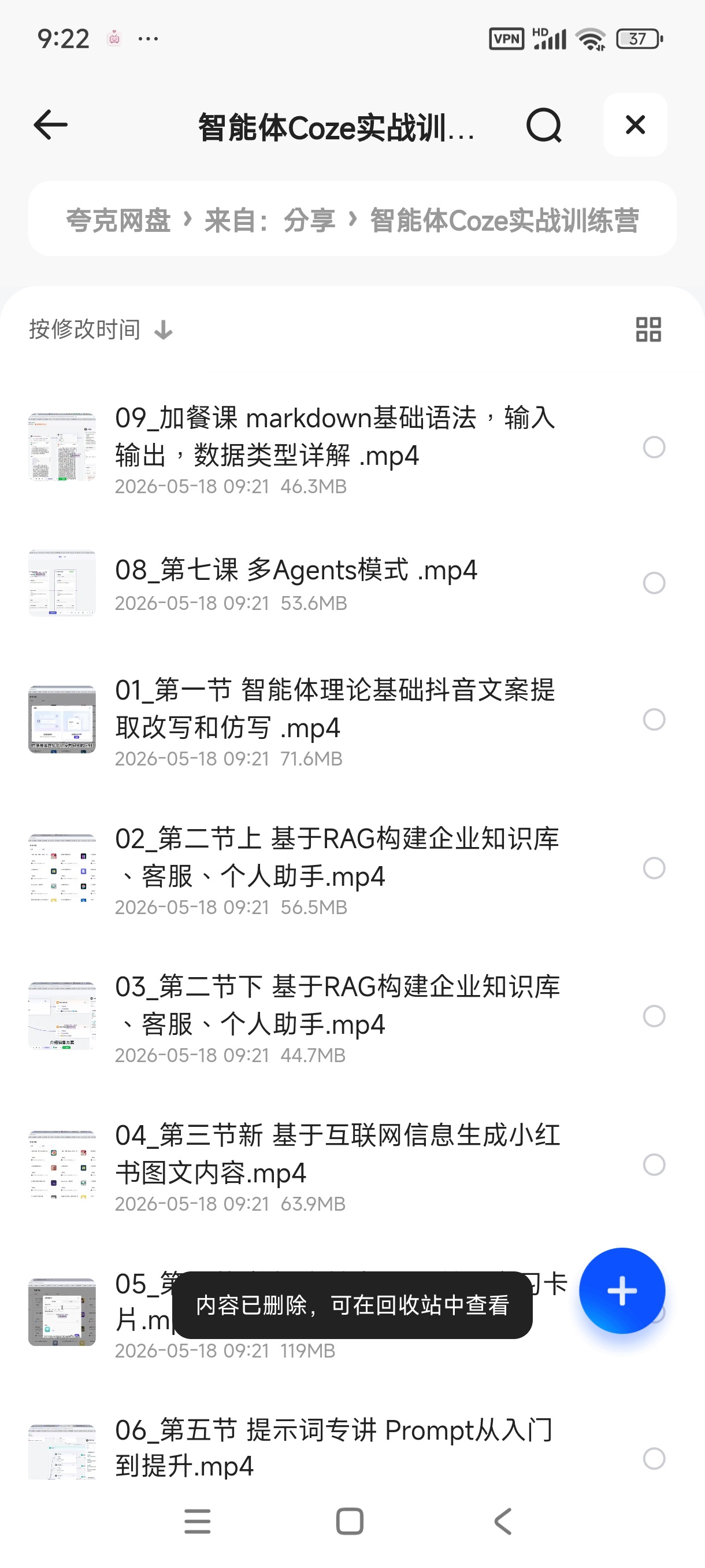The height and width of the screenshot is (1568, 705).
Task: Open 06_第五节 提示词专讲 Prompt video
Action: [x=335, y=1449]
